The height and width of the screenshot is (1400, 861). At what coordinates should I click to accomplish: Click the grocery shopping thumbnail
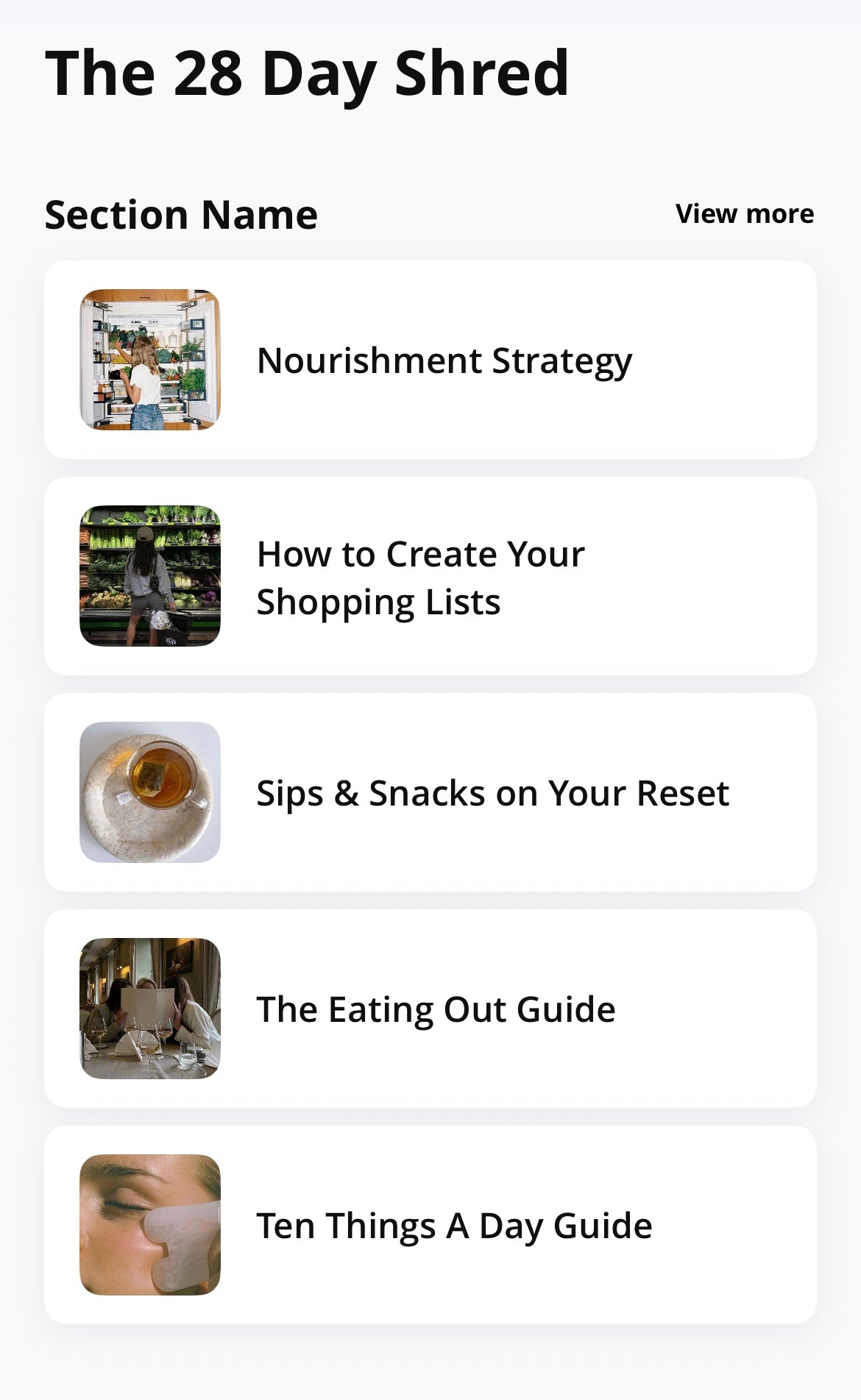coord(149,577)
